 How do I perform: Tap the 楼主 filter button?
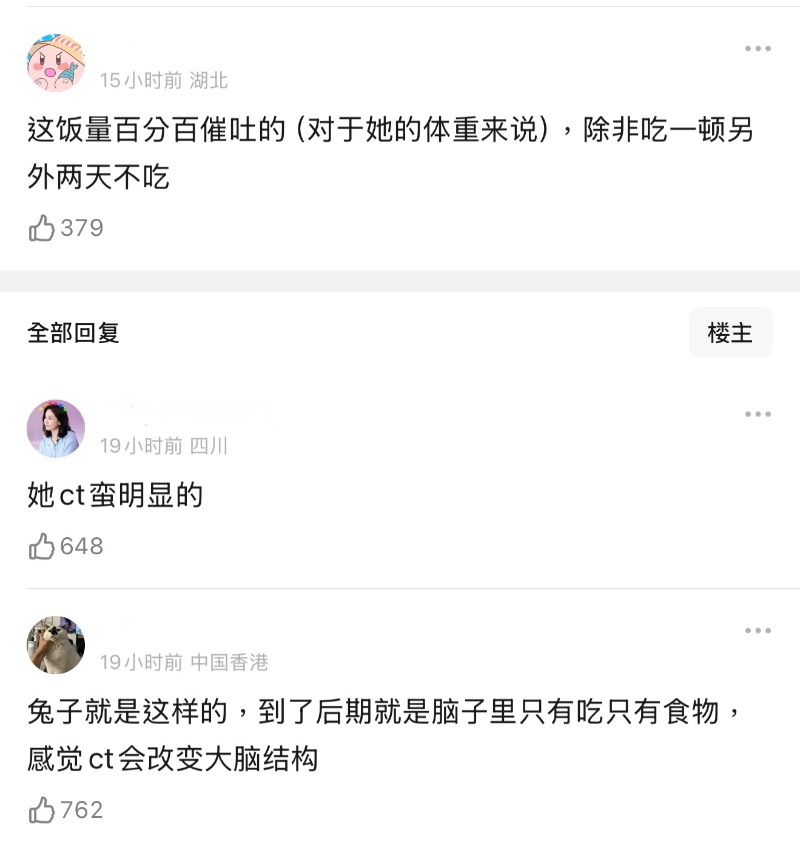coord(730,333)
